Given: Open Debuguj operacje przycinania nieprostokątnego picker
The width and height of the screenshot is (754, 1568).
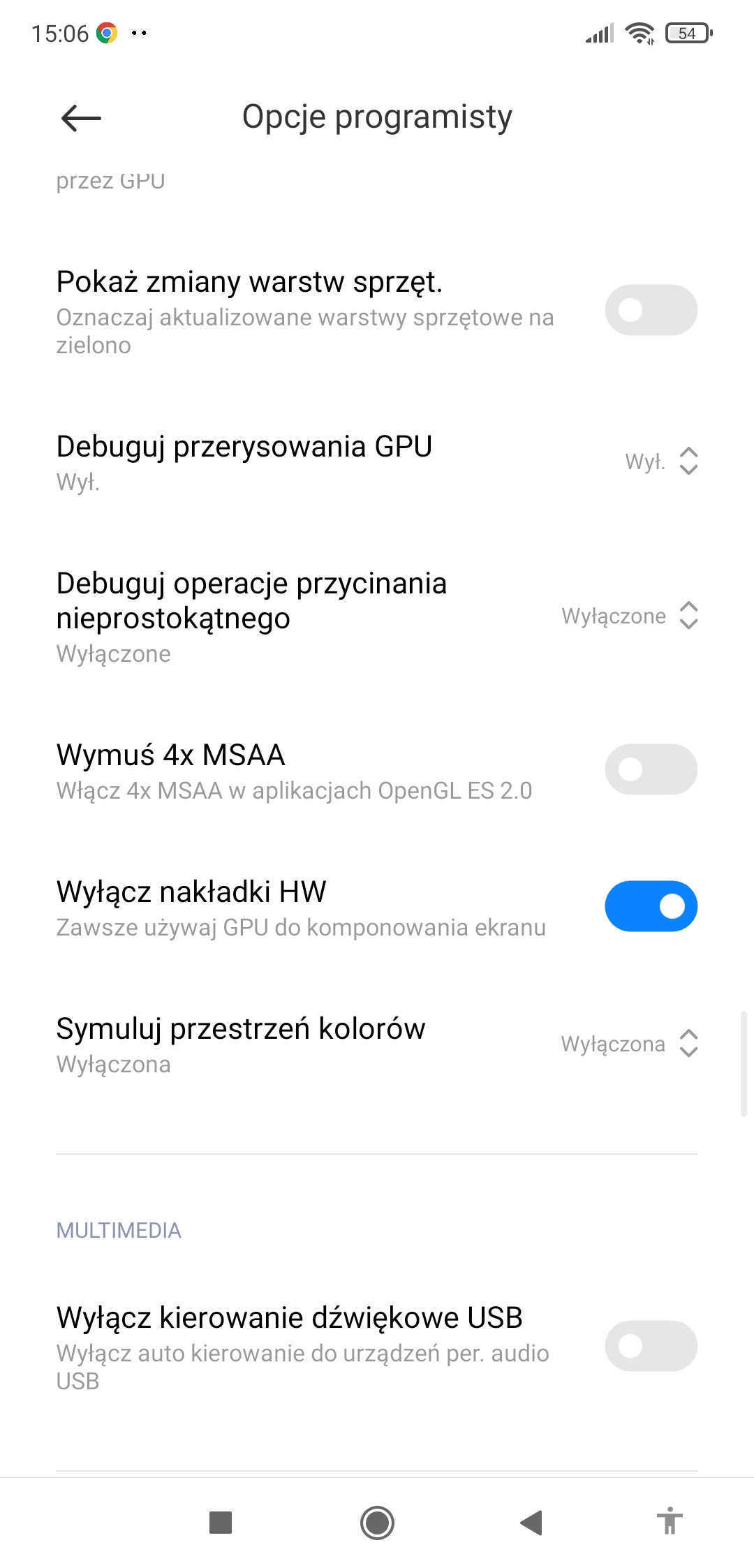Looking at the screenshot, I should tap(630, 616).
